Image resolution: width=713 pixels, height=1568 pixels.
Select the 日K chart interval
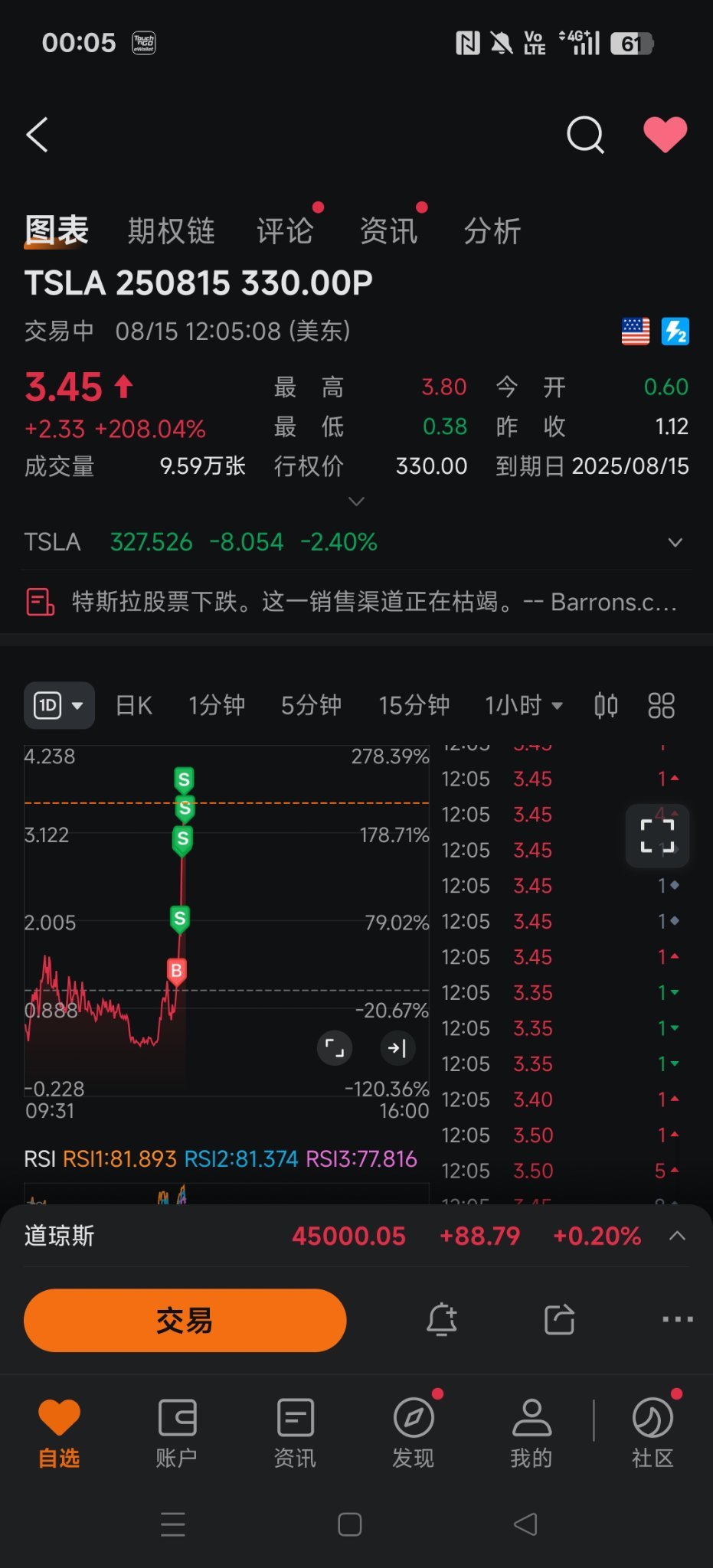134,705
